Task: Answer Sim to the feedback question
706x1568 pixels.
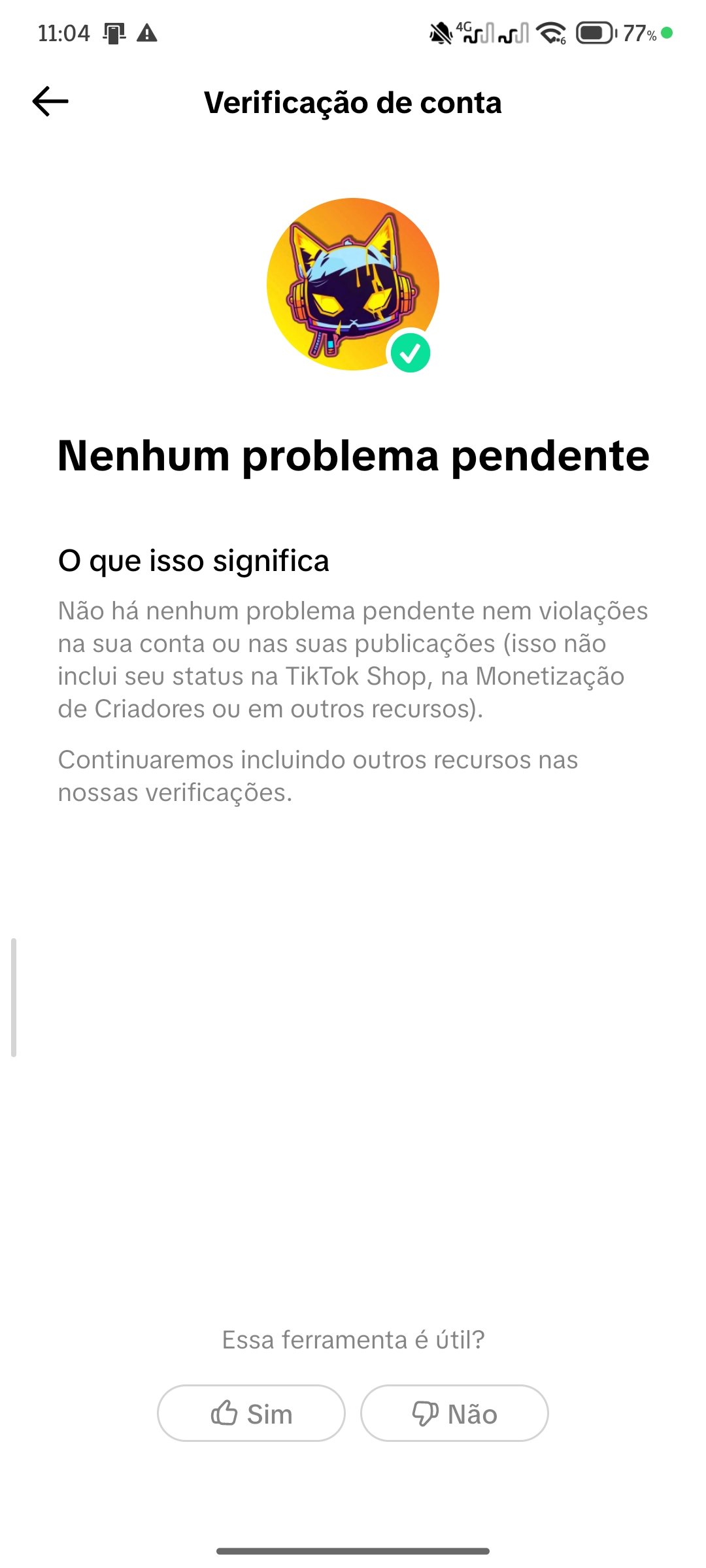Action: point(251,1413)
